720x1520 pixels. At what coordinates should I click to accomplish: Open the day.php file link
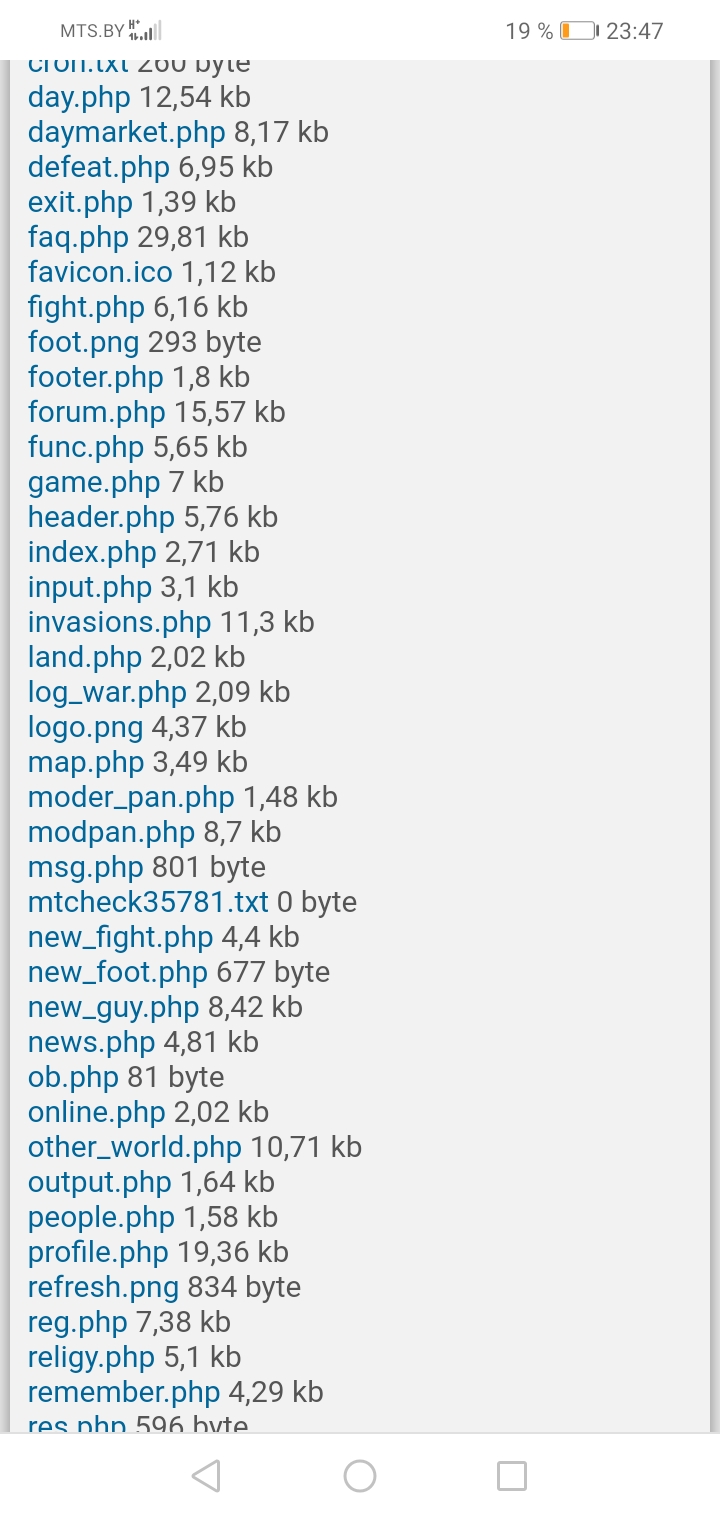[79, 98]
